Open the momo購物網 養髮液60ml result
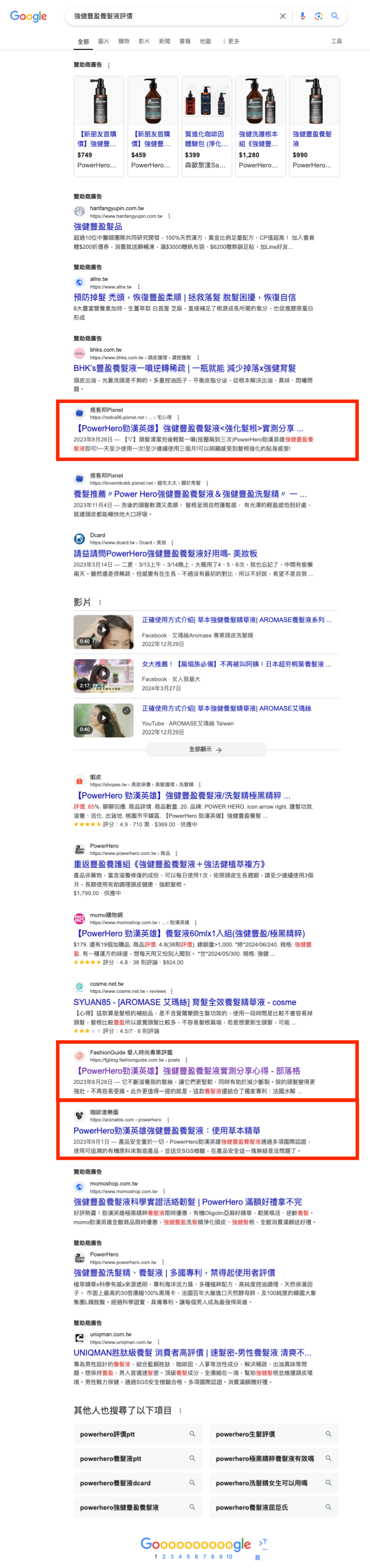The width and height of the screenshot is (370, 1568). [x=189, y=933]
